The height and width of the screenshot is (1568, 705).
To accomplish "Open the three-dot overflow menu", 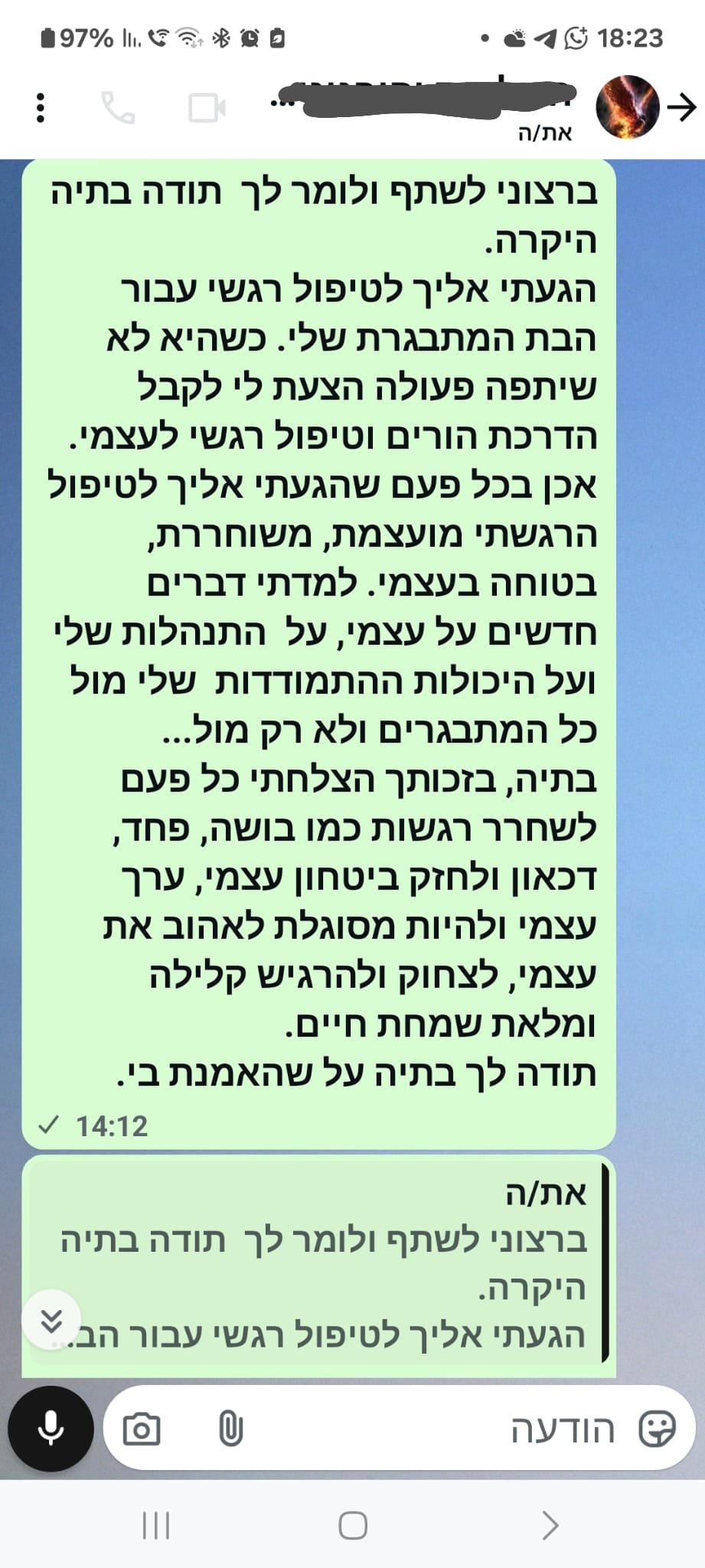I will [x=41, y=108].
